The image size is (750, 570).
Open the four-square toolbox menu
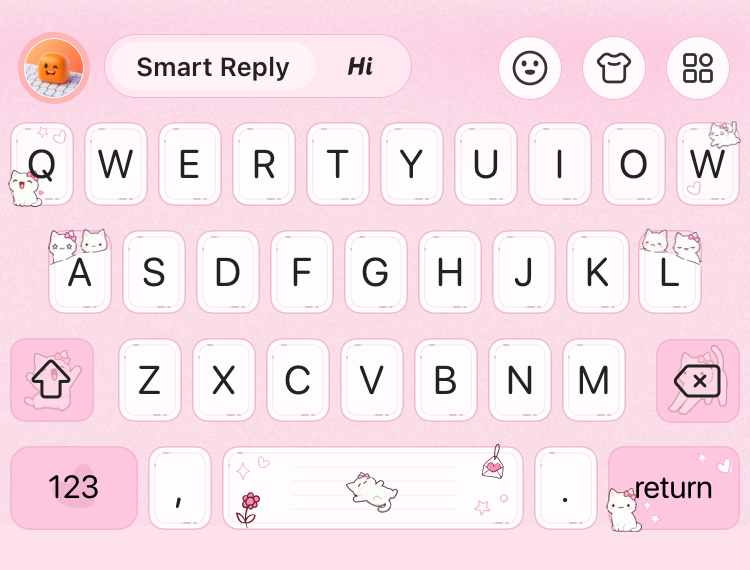coord(697,68)
